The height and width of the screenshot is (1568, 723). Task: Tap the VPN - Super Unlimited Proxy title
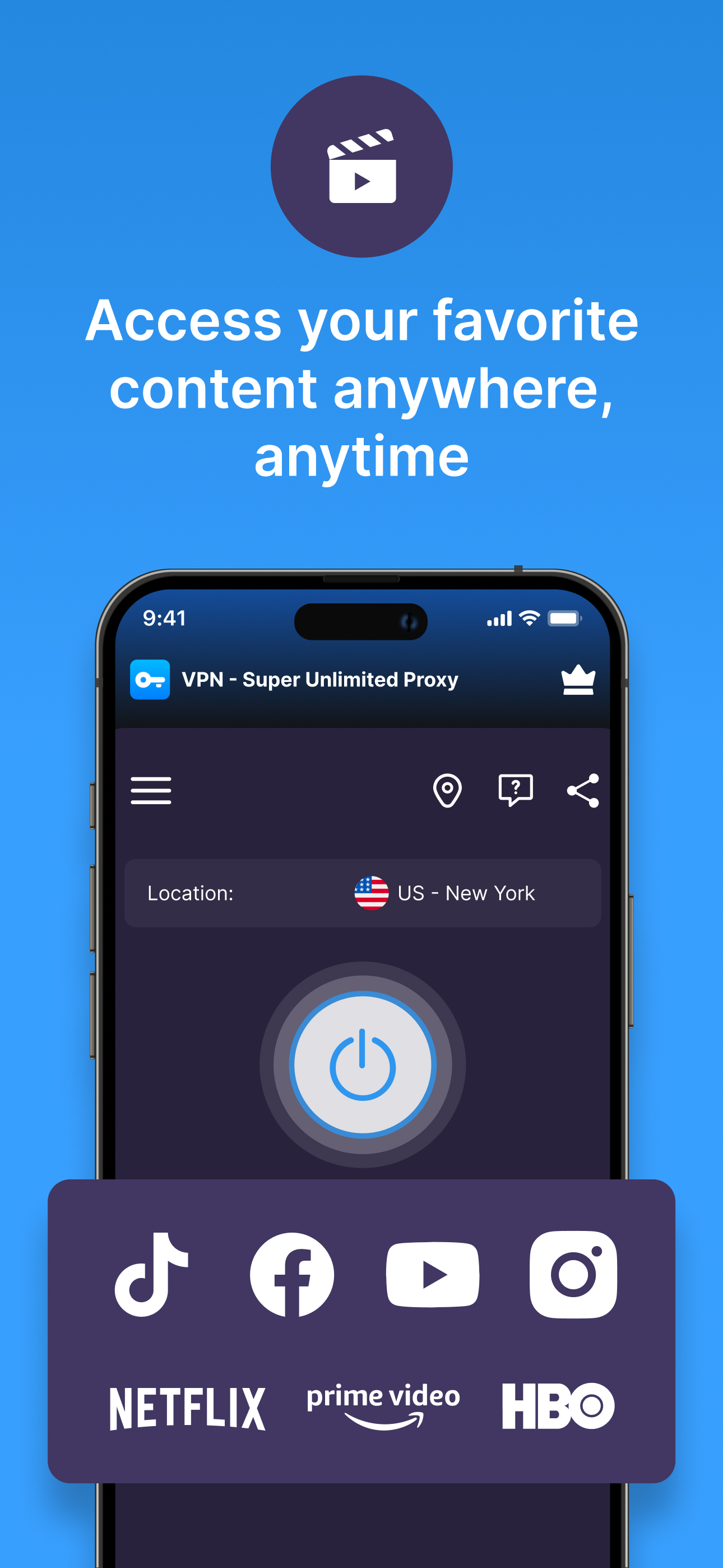tap(321, 680)
